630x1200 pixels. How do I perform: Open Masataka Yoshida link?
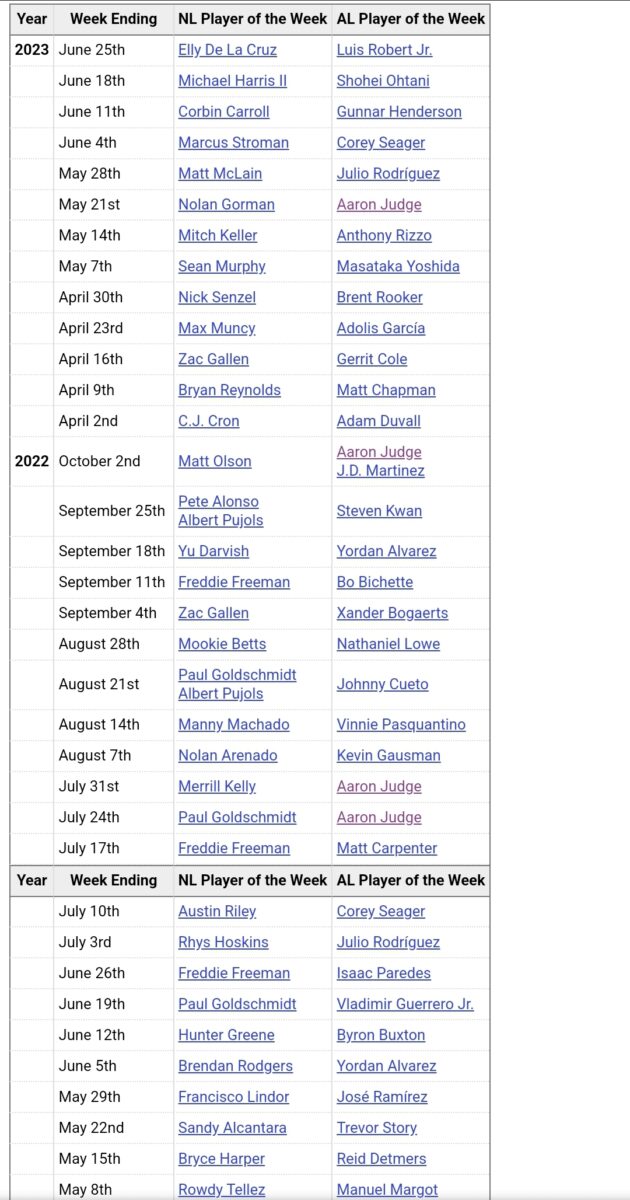pyautogui.click(x=398, y=267)
